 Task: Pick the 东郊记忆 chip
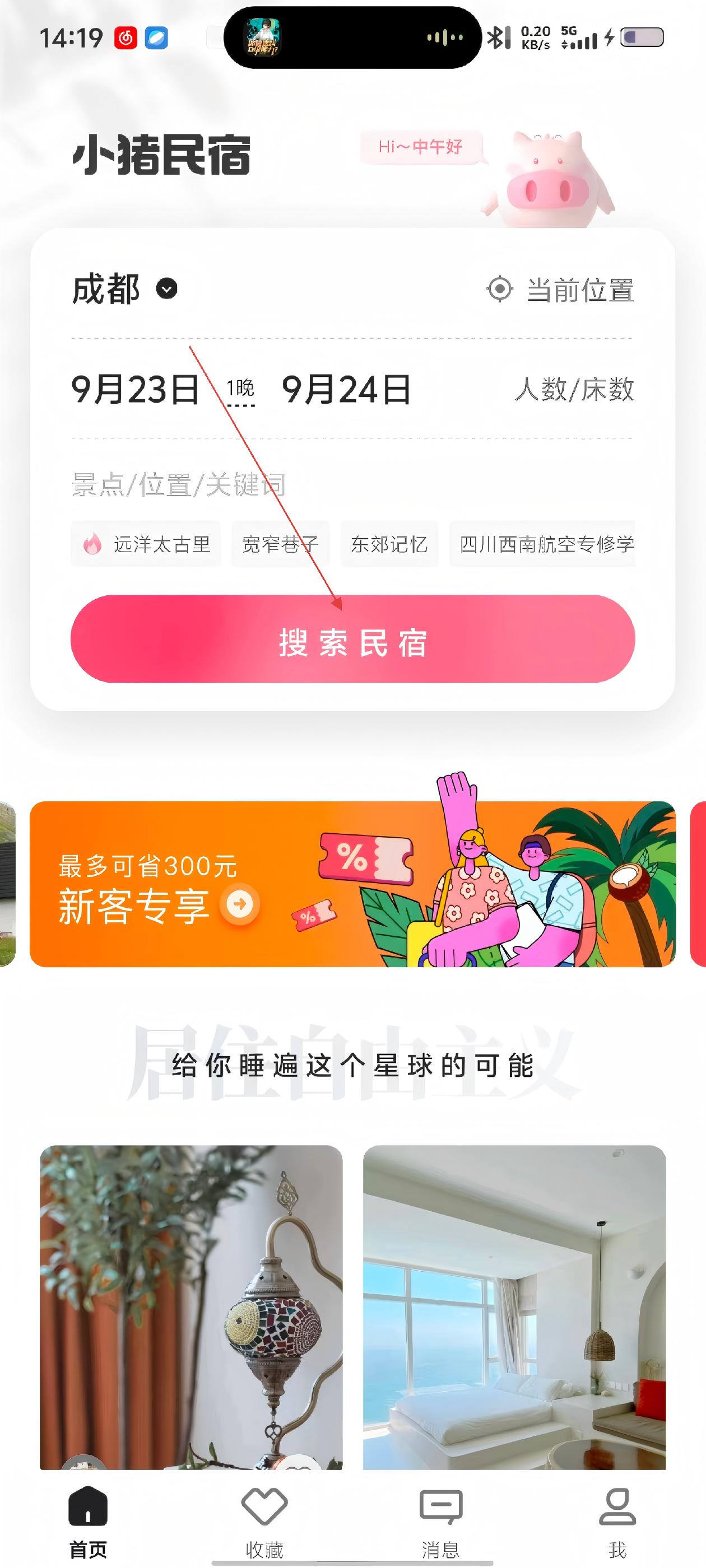tap(389, 544)
